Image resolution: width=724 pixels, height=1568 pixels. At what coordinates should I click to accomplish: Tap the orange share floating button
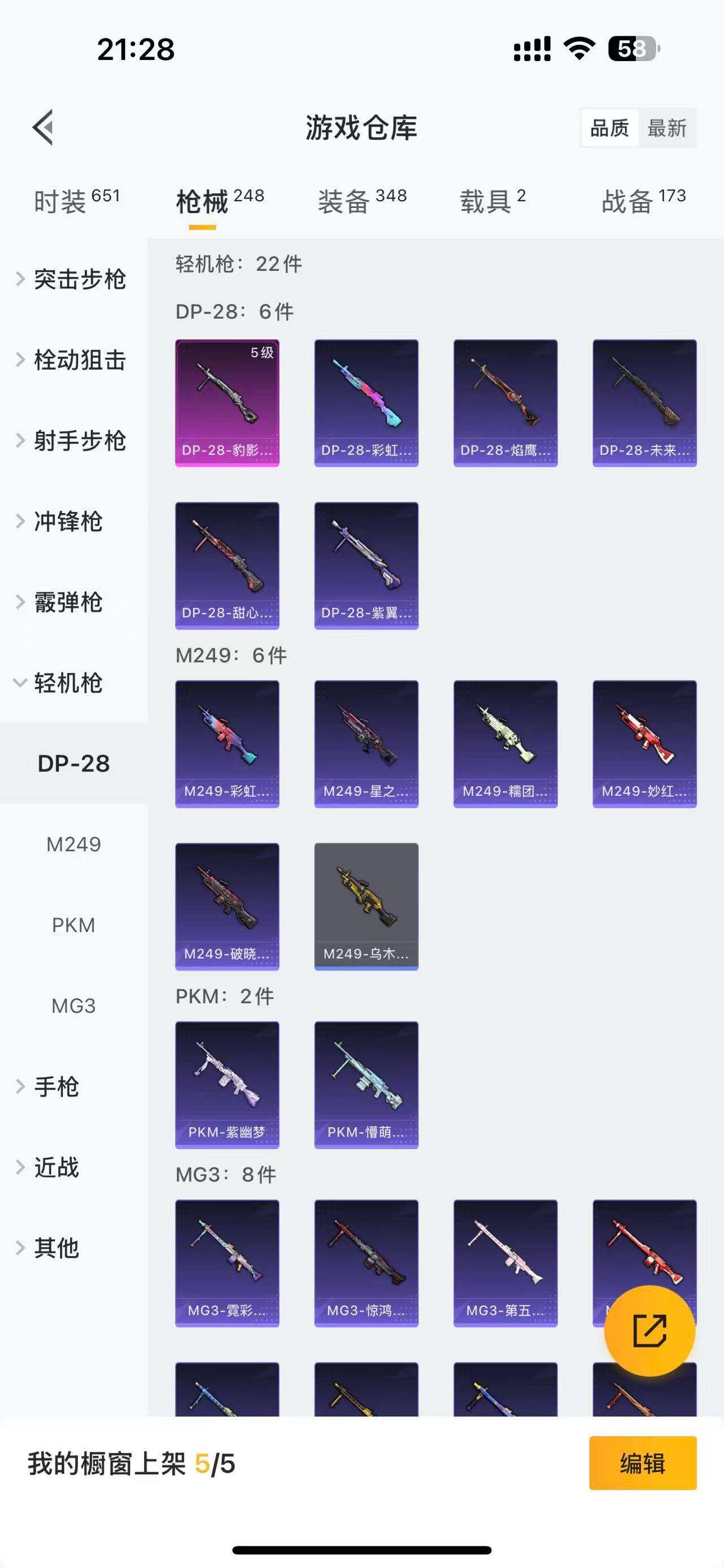pyautogui.click(x=649, y=1331)
